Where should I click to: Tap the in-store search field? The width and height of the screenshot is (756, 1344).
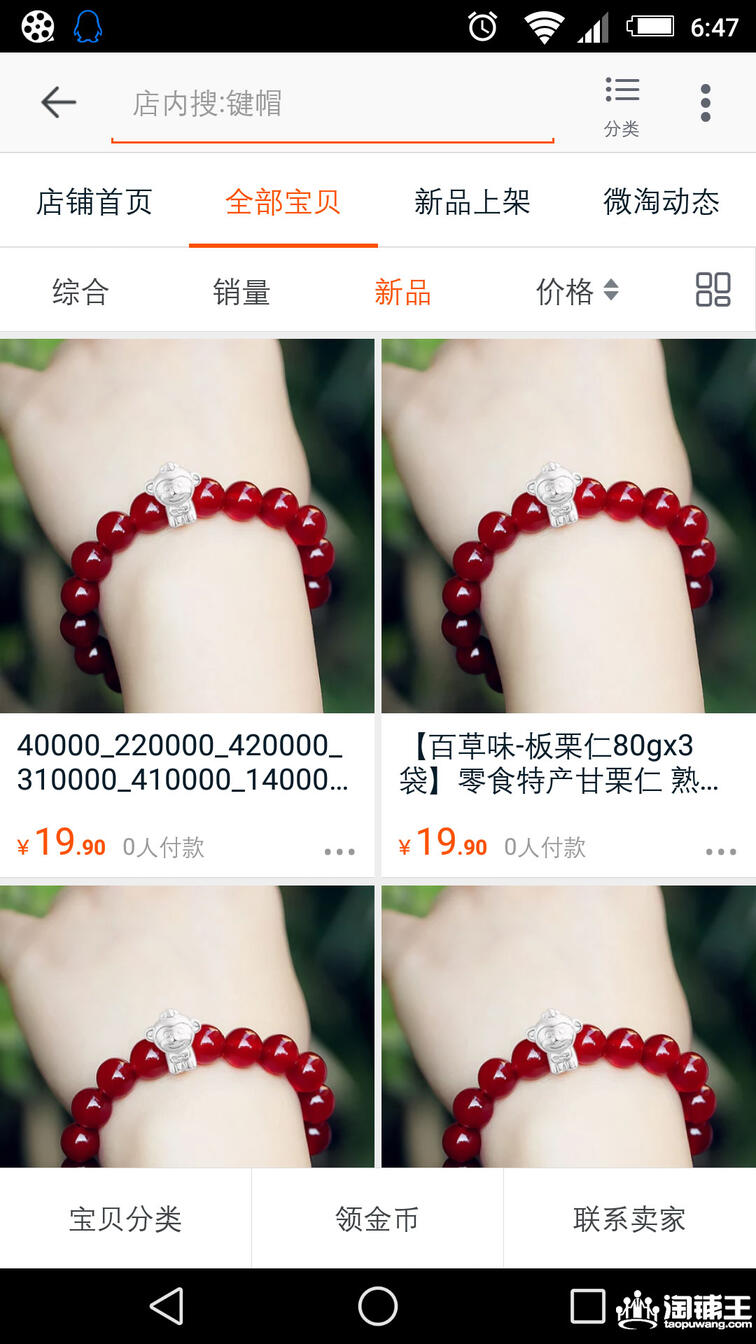click(x=330, y=103)
